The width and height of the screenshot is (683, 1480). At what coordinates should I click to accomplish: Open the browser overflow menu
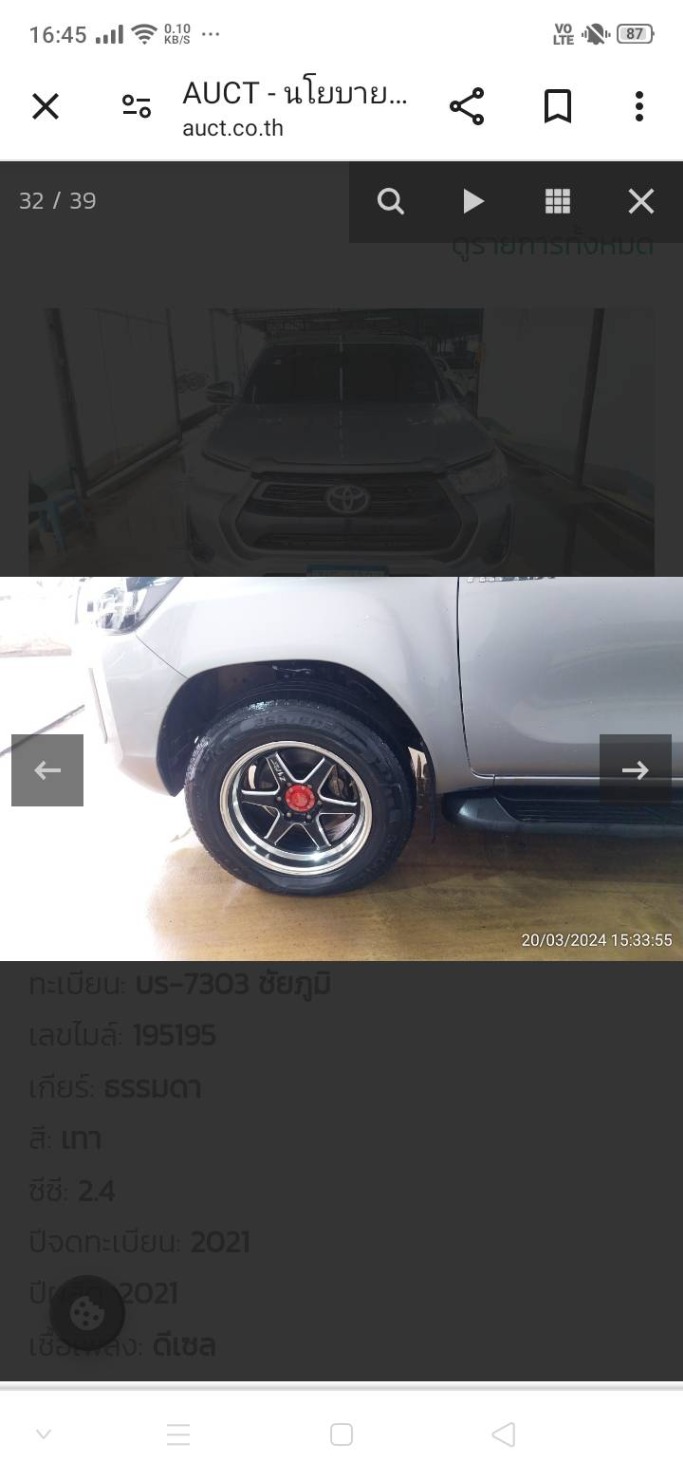pos(640,107)
